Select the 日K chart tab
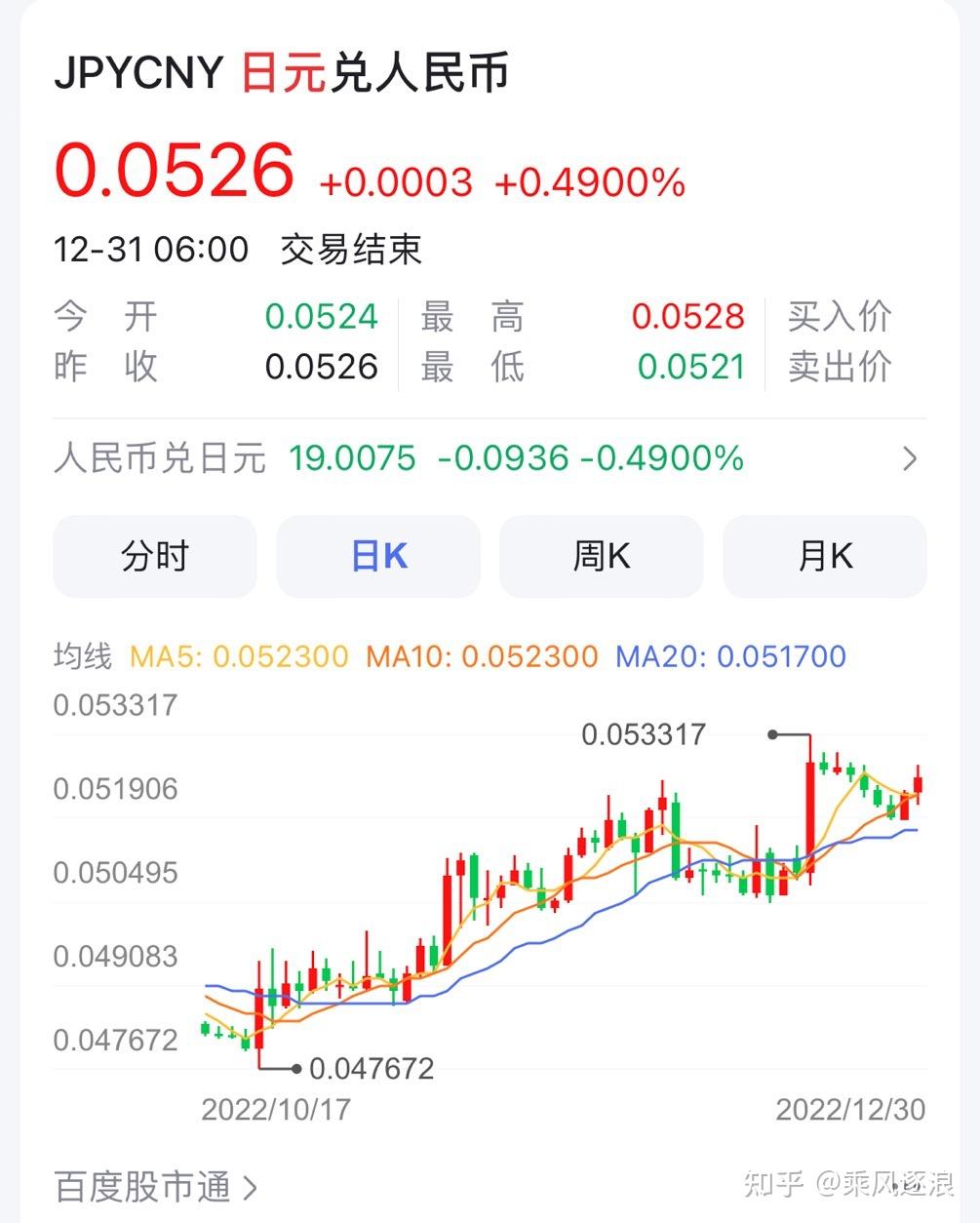This screenshot has height=1223, width=980. click(378, 557)
